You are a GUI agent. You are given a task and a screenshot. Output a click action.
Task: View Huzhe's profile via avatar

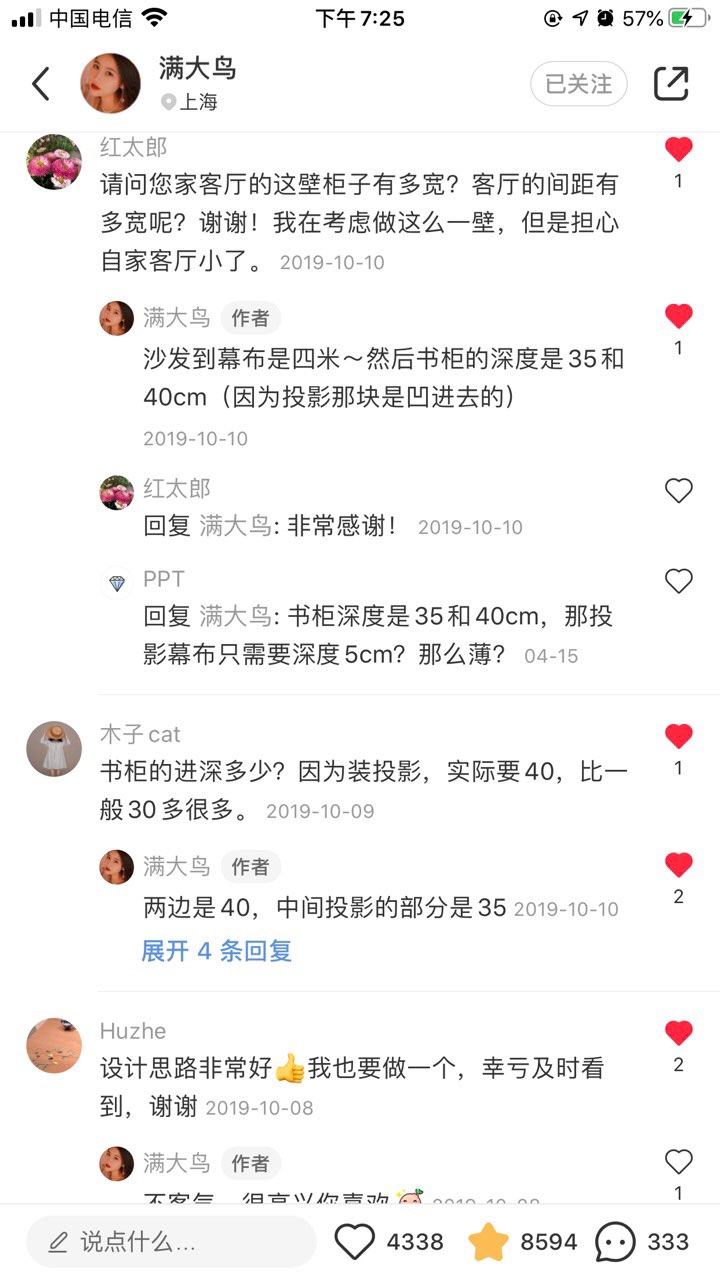point(54,1045)
